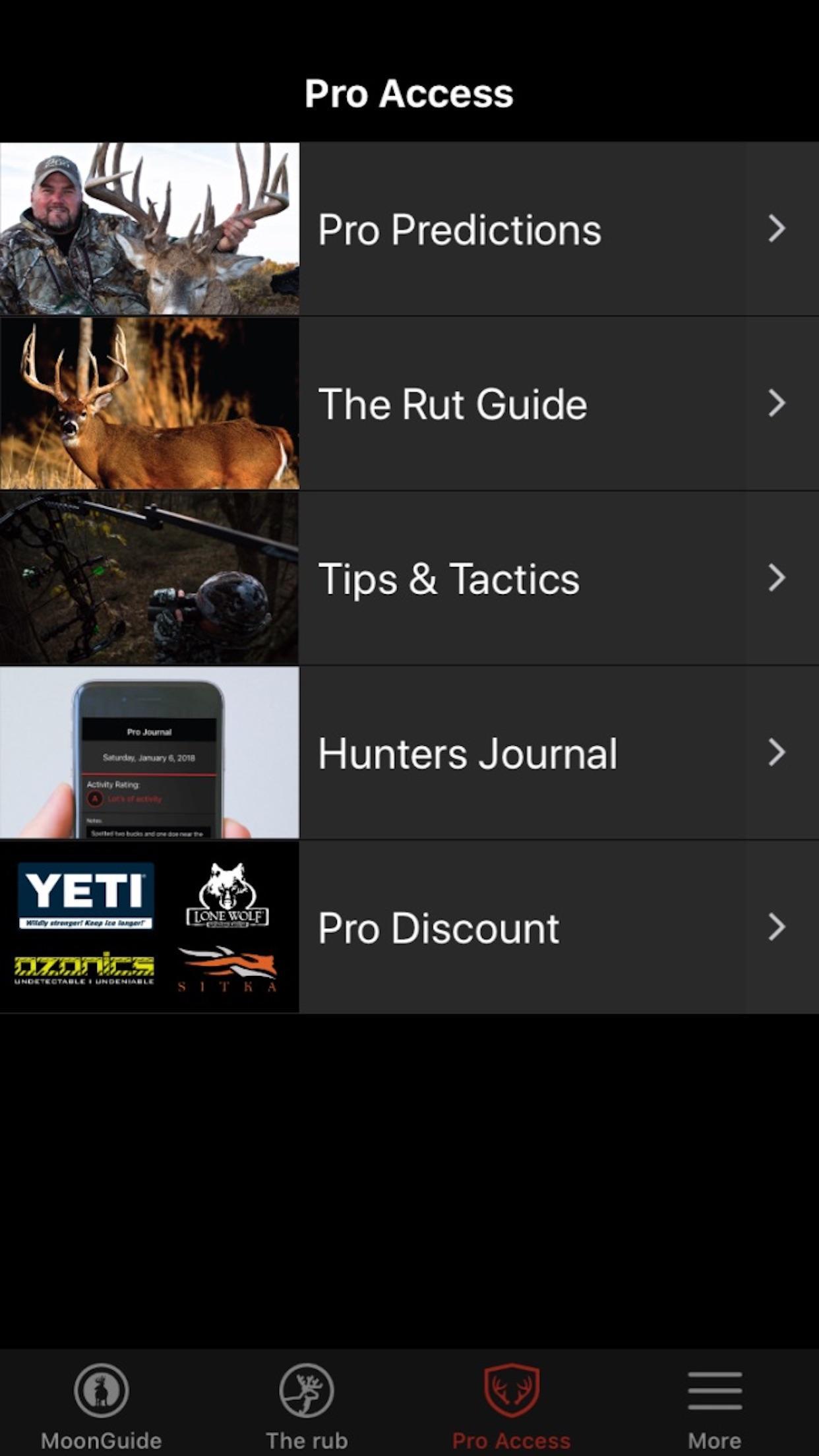Select the Tips & Tactics row

pyautogui.click(x=448, y=578)
